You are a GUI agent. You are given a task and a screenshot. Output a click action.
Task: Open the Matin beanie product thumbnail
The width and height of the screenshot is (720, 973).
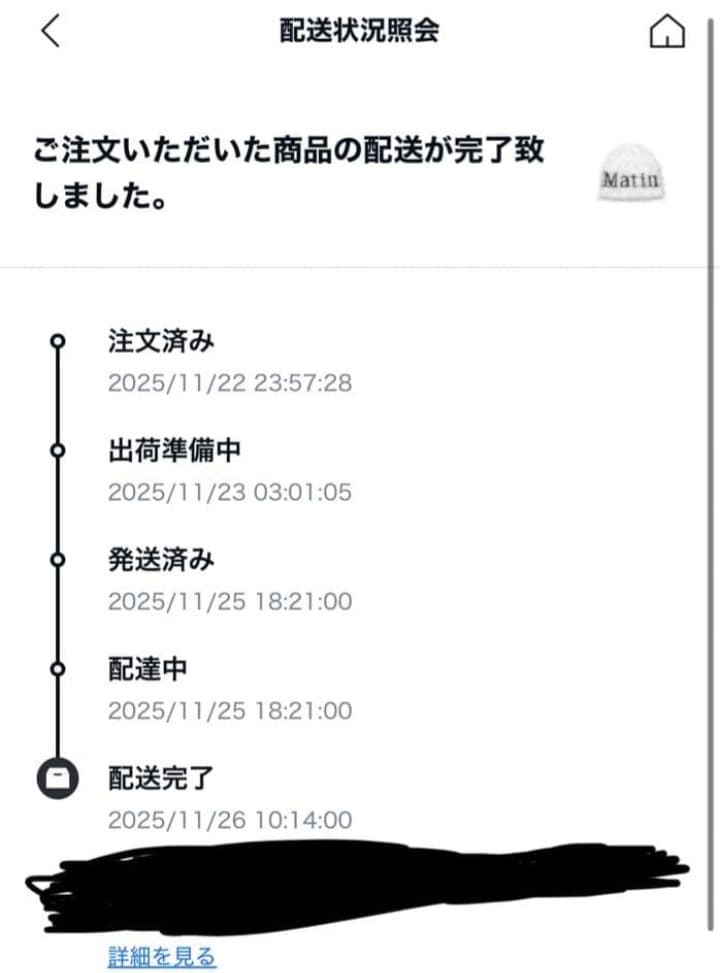(x=631, y=174)
